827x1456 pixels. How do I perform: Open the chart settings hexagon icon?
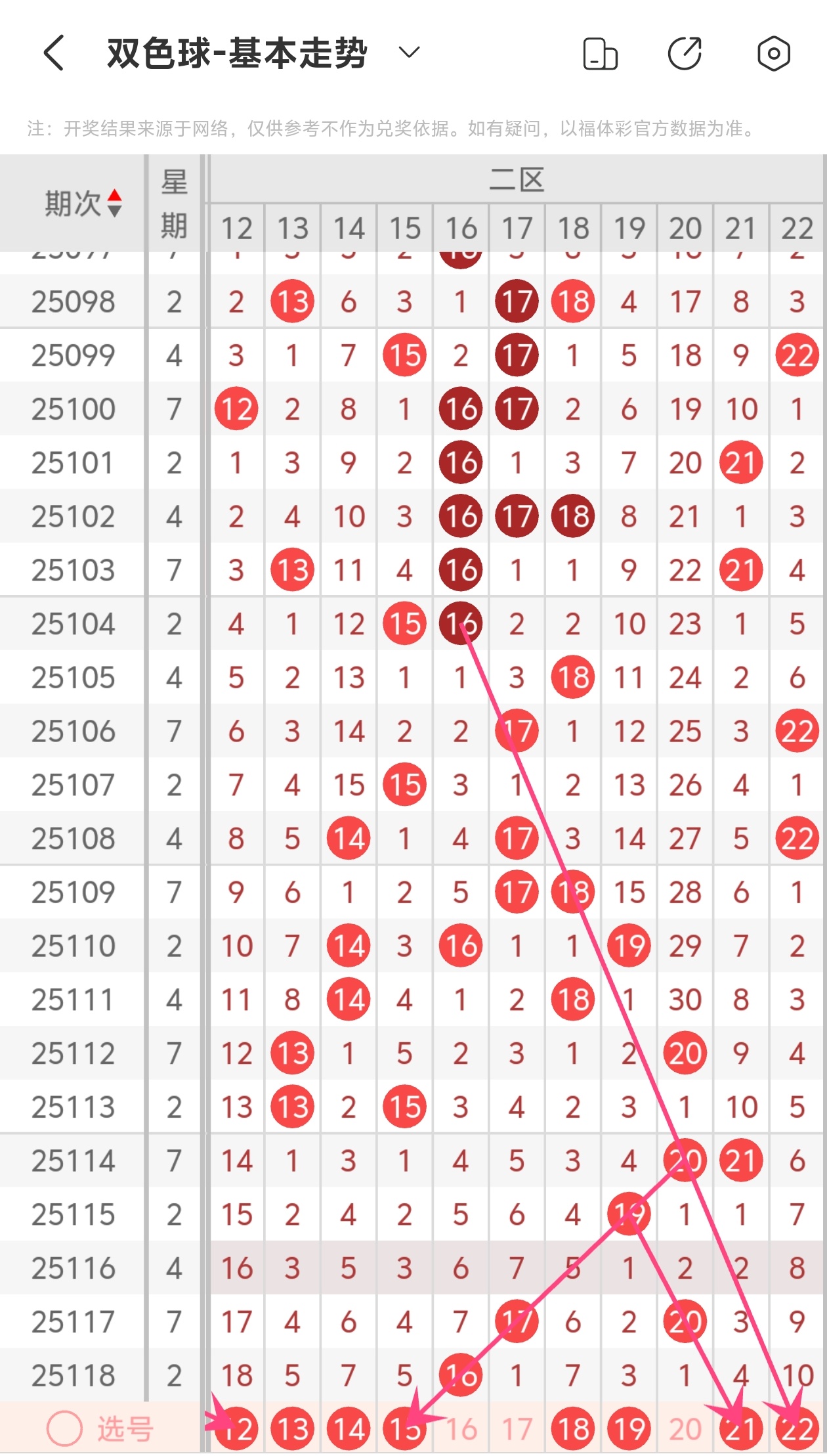[x=773, y=54]
